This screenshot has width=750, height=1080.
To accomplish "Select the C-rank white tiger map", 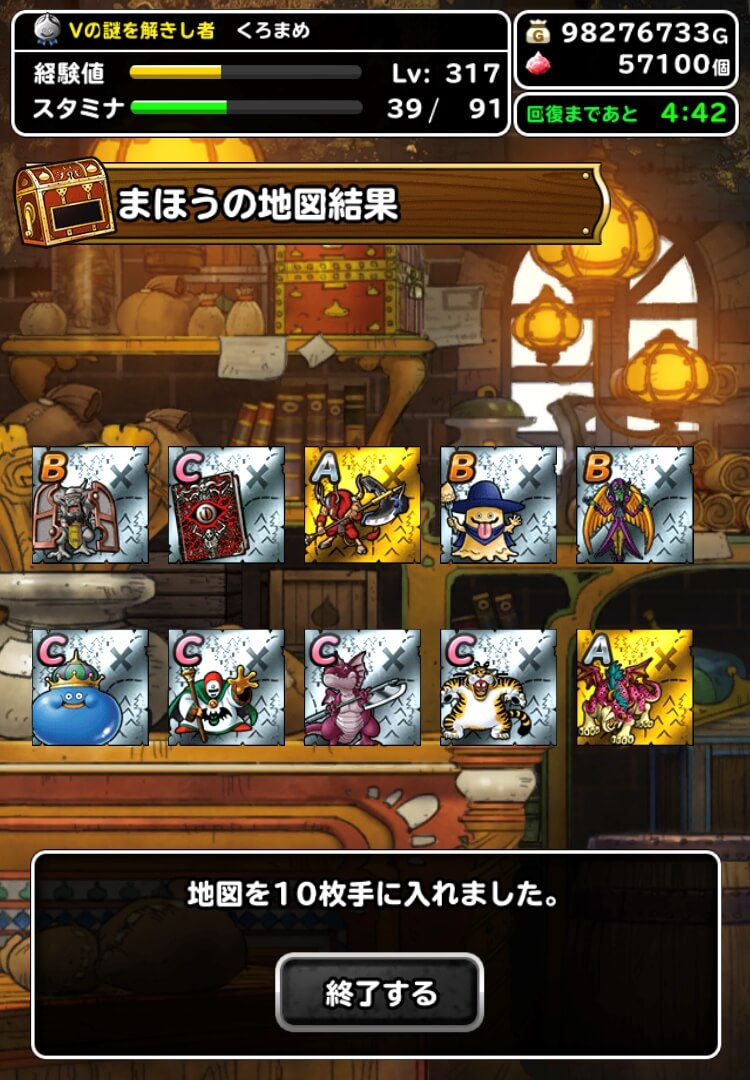I will (x=498, y=688).
